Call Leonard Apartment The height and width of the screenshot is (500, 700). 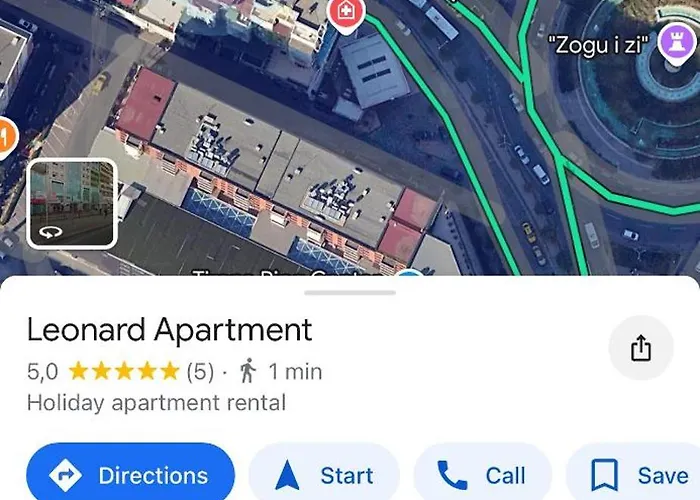[483, 474]
